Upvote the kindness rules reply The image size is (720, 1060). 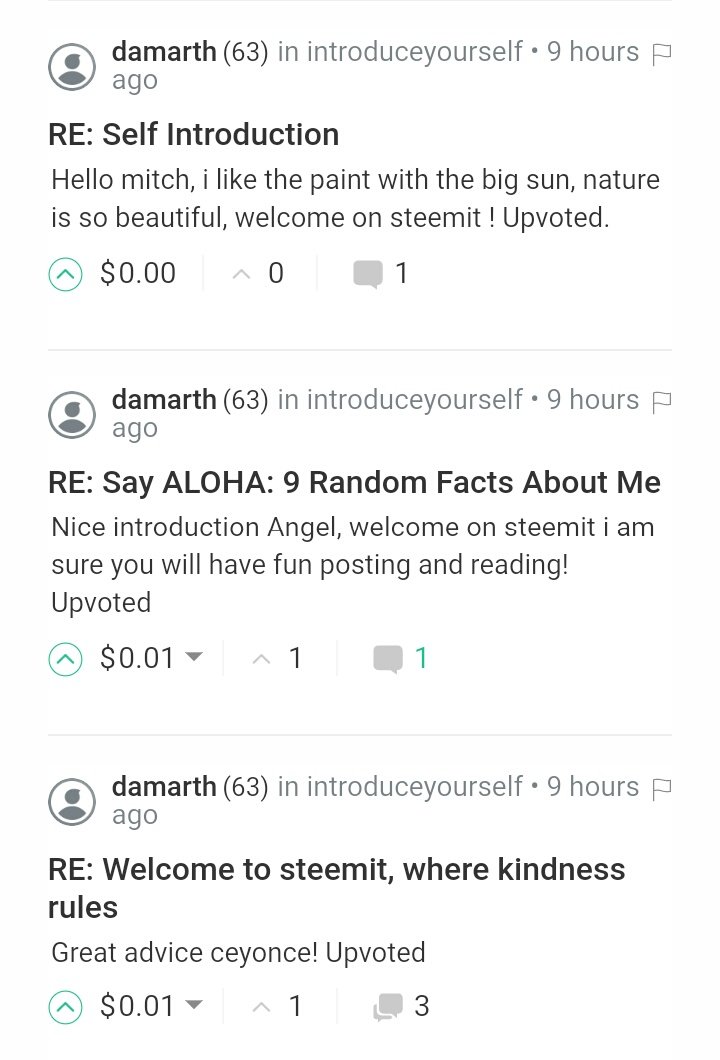coord(66,1006)
